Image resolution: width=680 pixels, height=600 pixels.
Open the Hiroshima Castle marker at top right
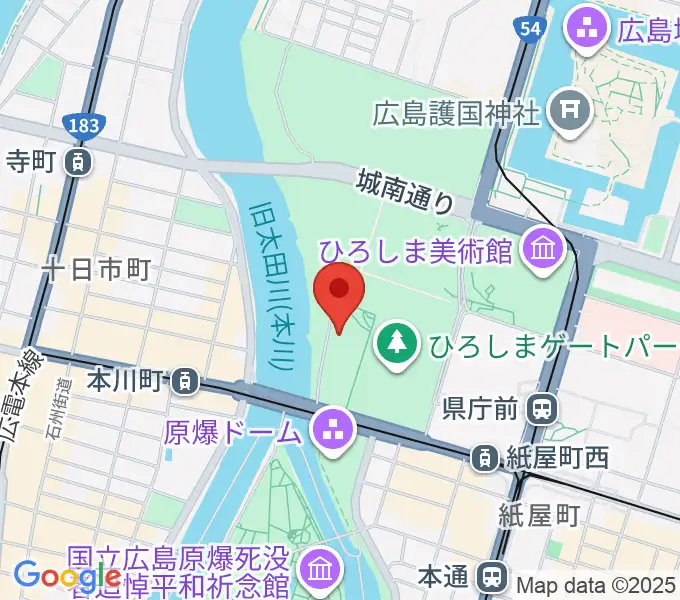[x=584, y=29]
